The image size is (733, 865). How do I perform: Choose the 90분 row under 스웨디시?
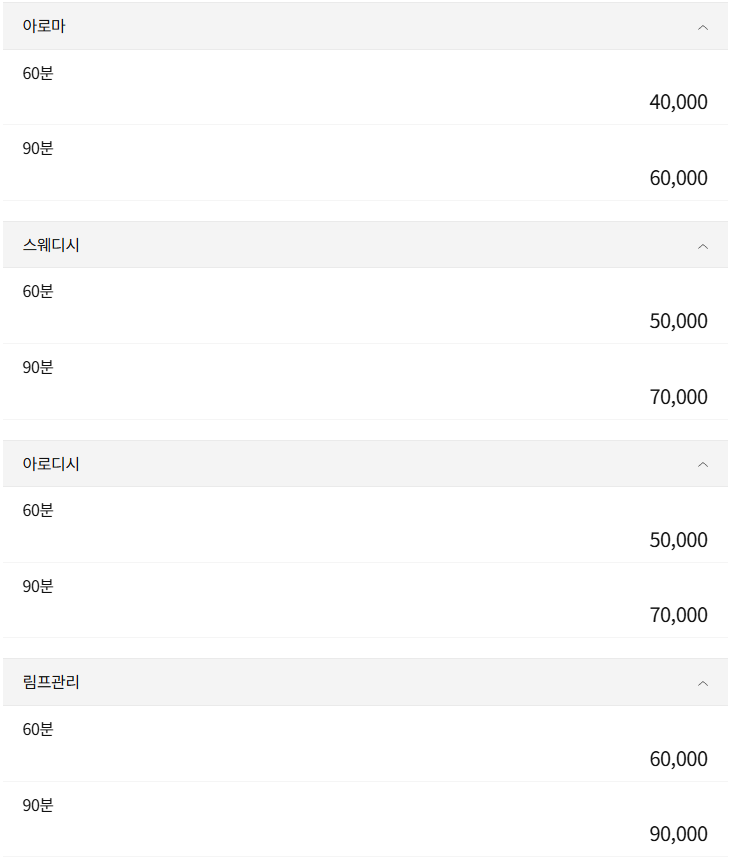[37, 367]
